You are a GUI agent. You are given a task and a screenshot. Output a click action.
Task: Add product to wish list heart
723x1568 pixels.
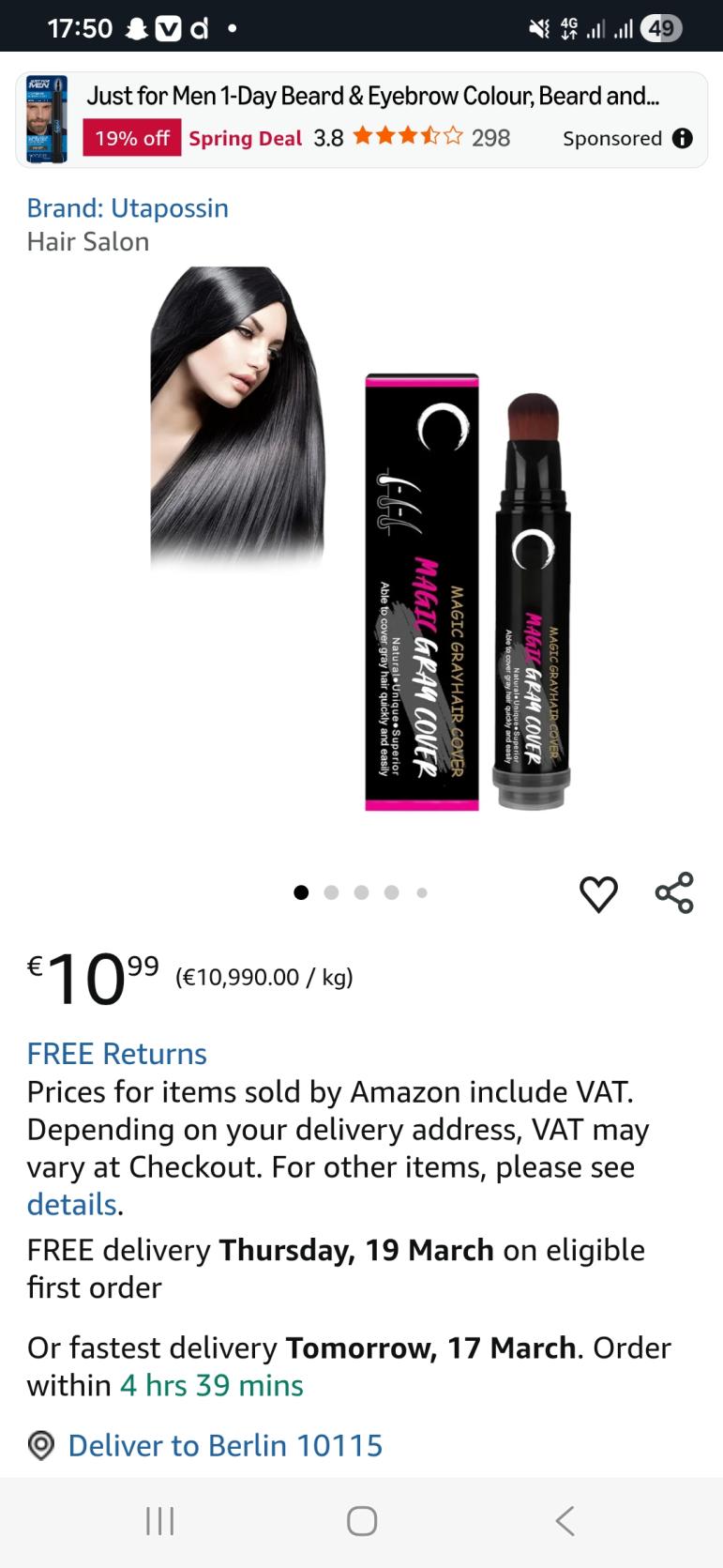(x=598, y=893)
